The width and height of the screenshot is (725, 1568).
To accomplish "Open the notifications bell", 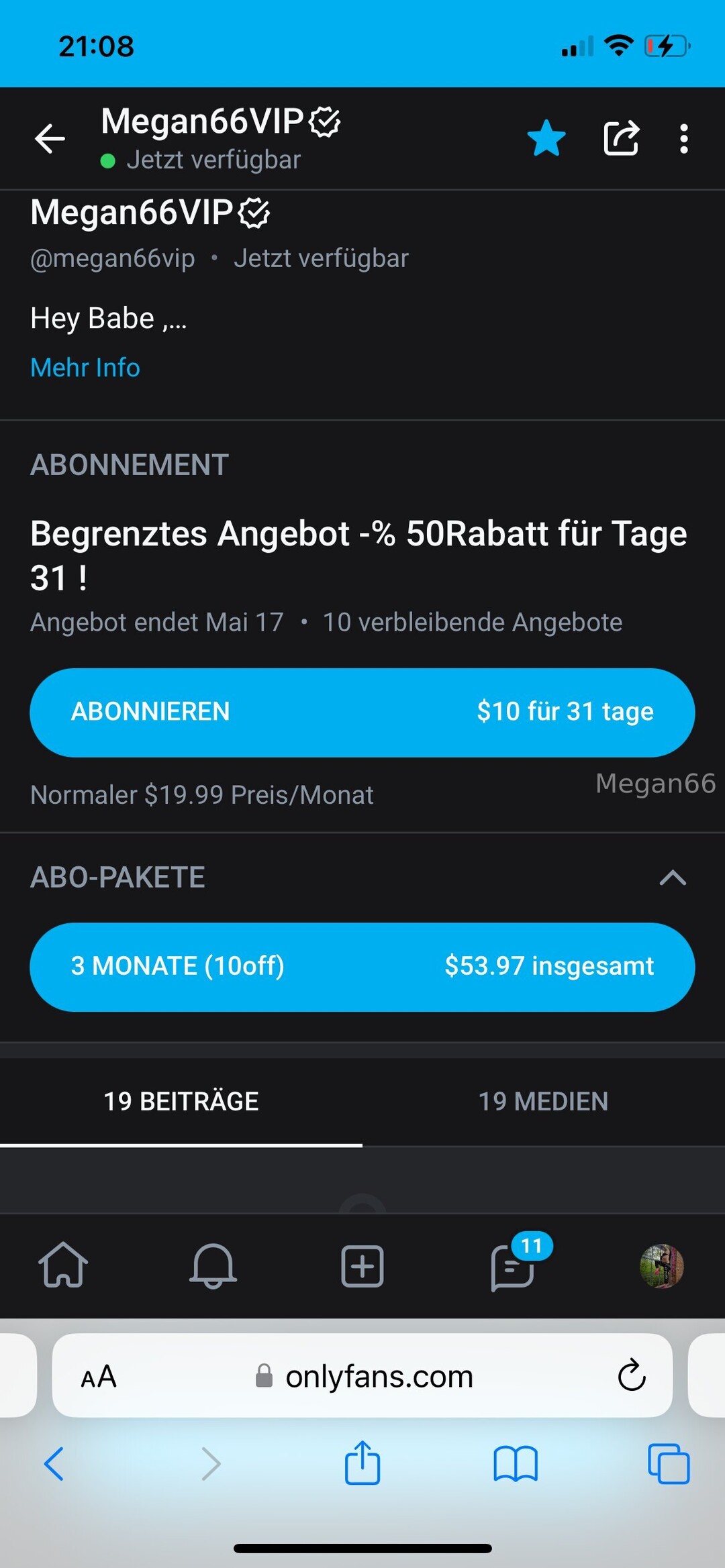I will 213,1266.
